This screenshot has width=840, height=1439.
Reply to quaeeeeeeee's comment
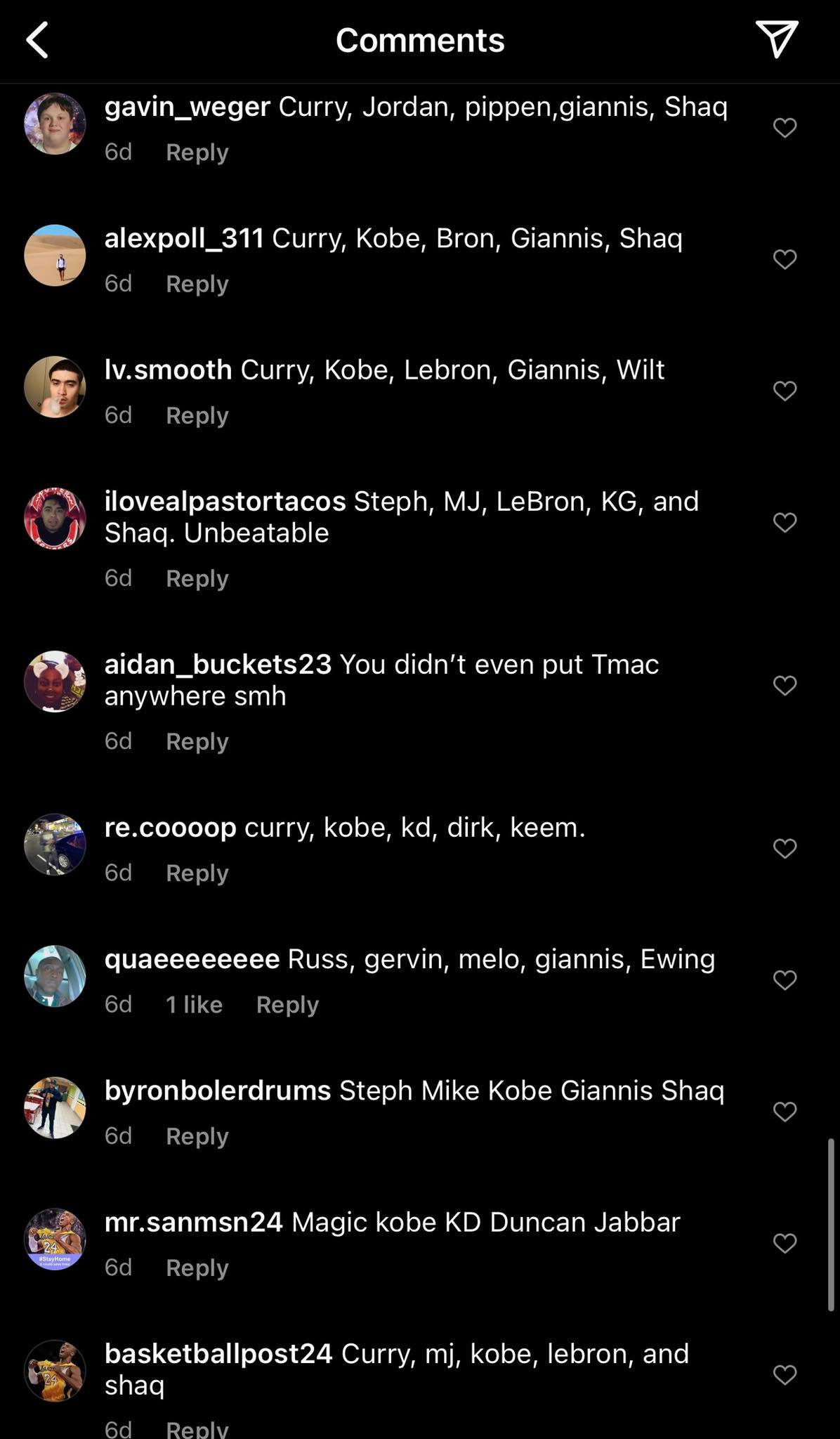287,1005
